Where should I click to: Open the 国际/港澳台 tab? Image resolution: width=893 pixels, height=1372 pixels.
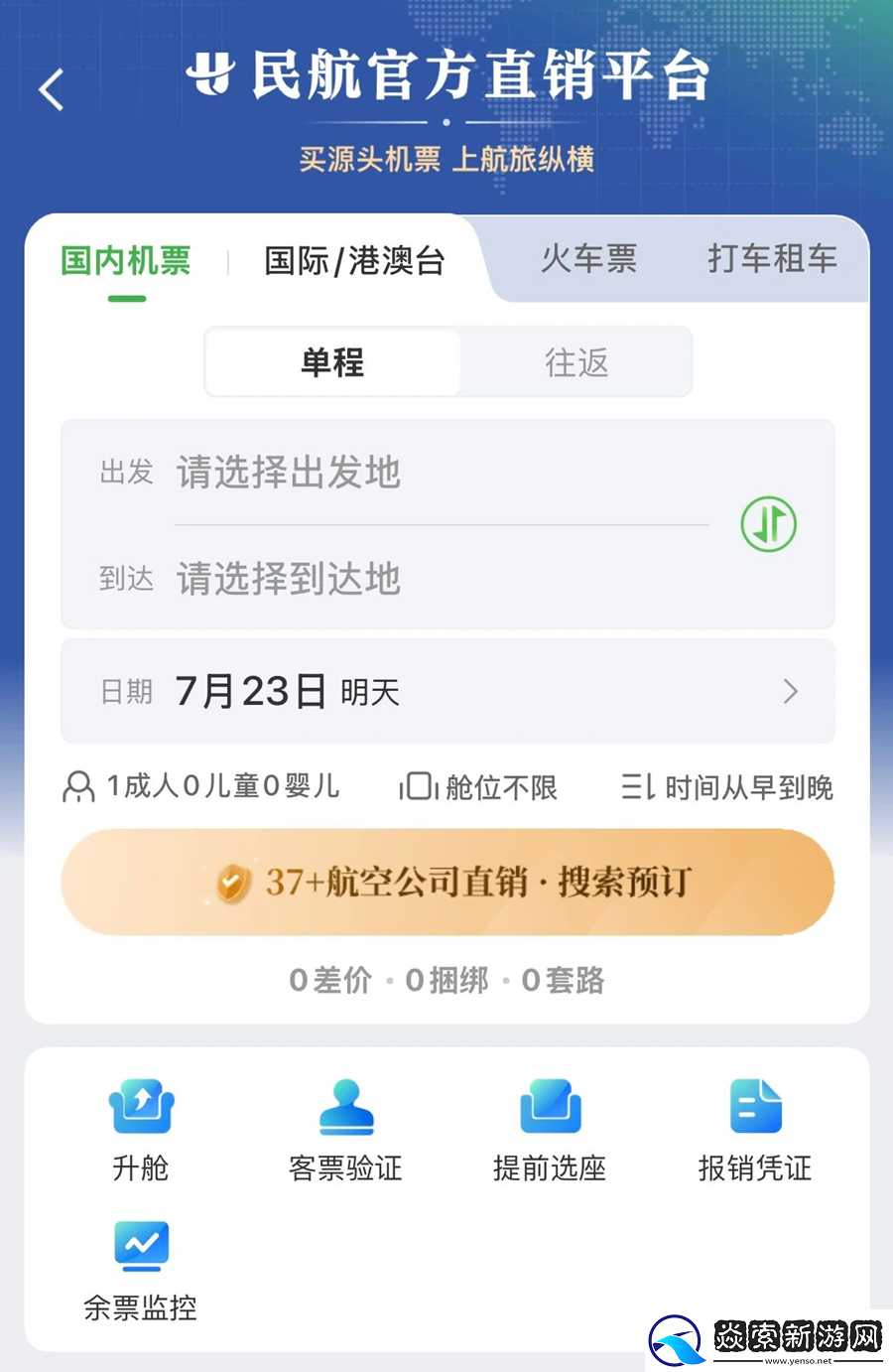(352, 260)
